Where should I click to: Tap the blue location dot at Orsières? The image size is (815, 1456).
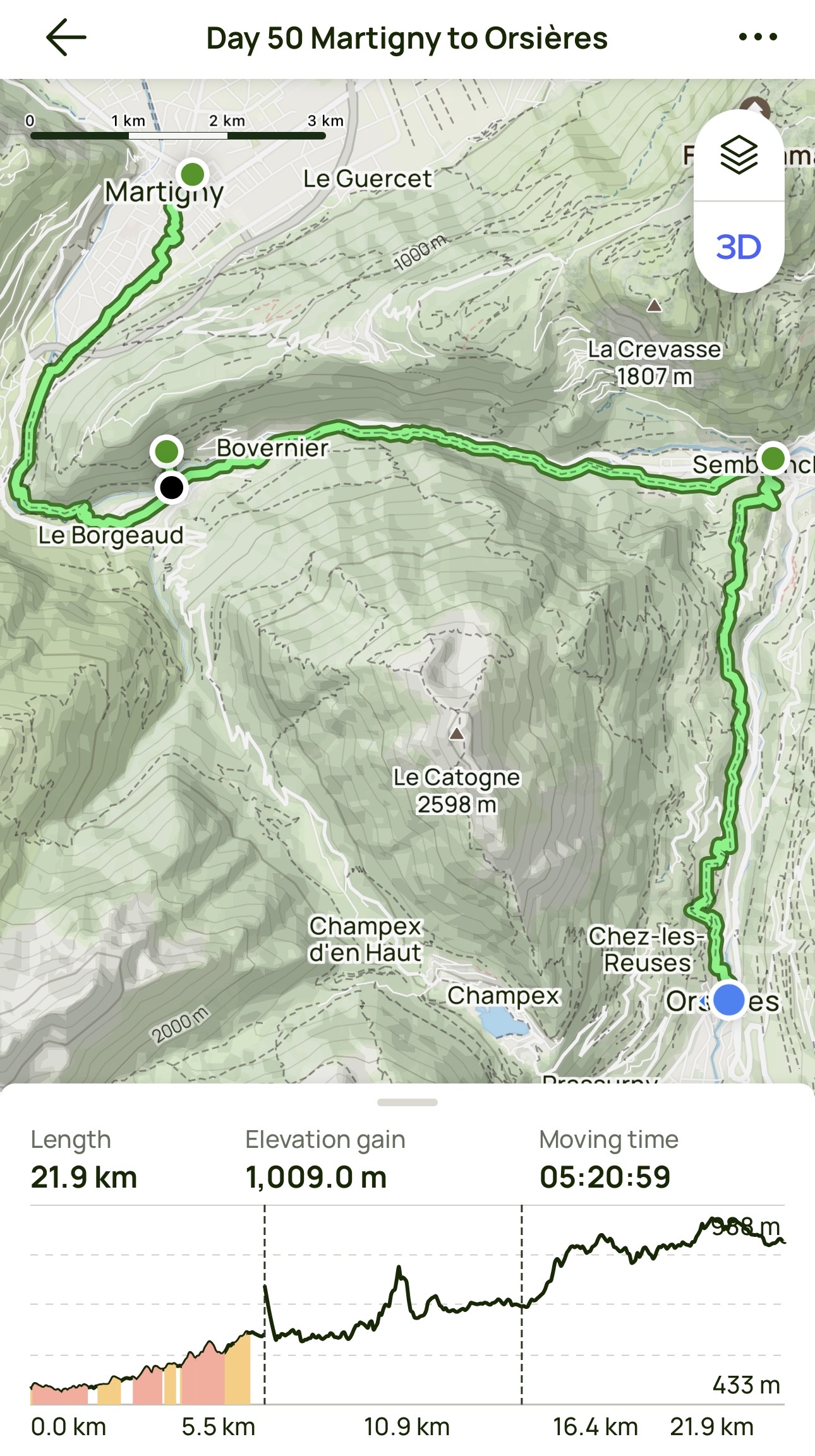pyautogui.click(x=728, y=1000)
